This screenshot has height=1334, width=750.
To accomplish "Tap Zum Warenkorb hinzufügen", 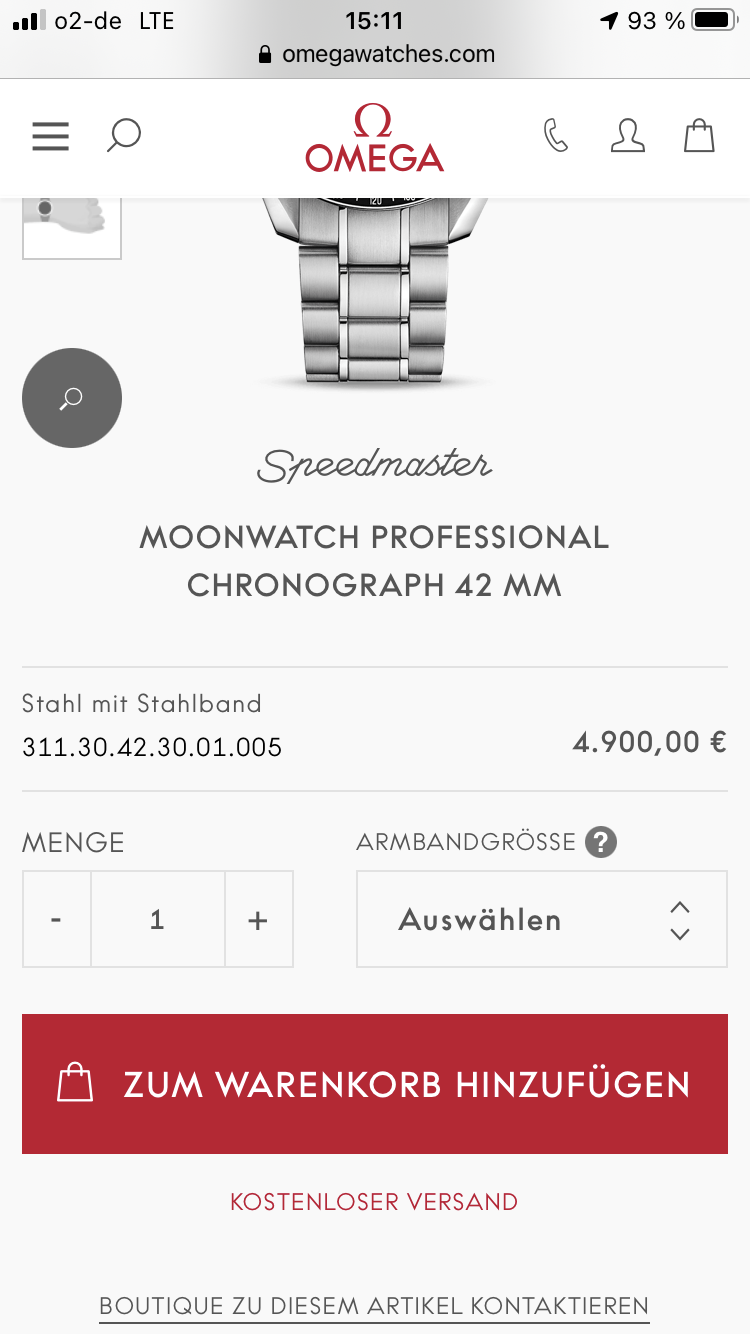I will click(374, 1084).
